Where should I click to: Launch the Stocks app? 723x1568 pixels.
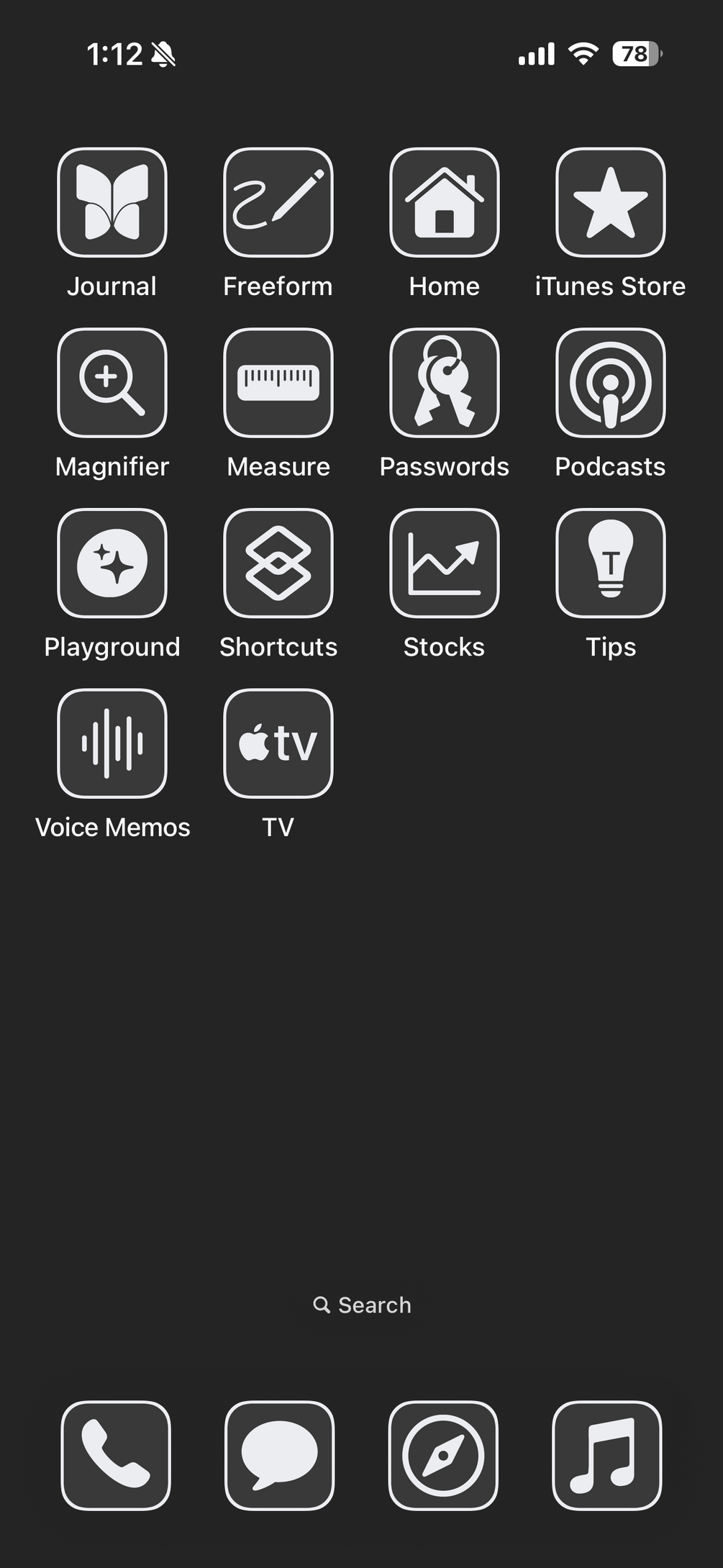tap(445, 563)
